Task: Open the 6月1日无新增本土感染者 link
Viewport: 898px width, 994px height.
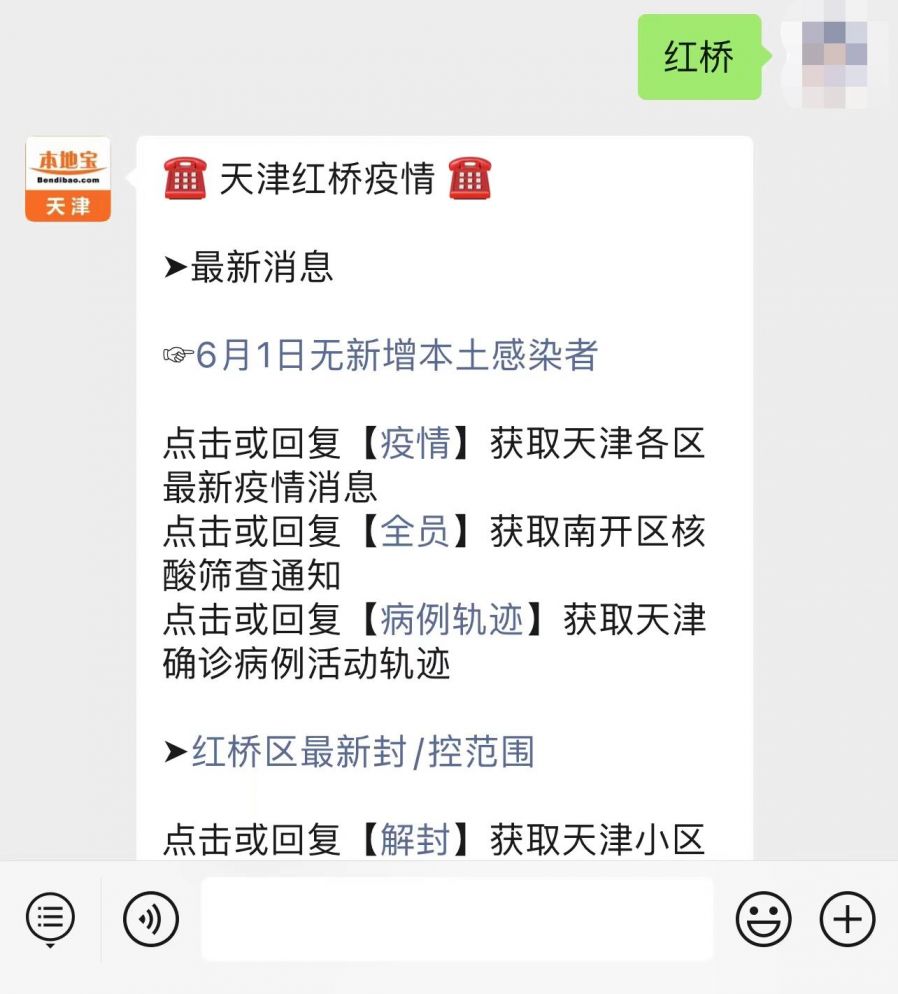Action: (396, 355)
